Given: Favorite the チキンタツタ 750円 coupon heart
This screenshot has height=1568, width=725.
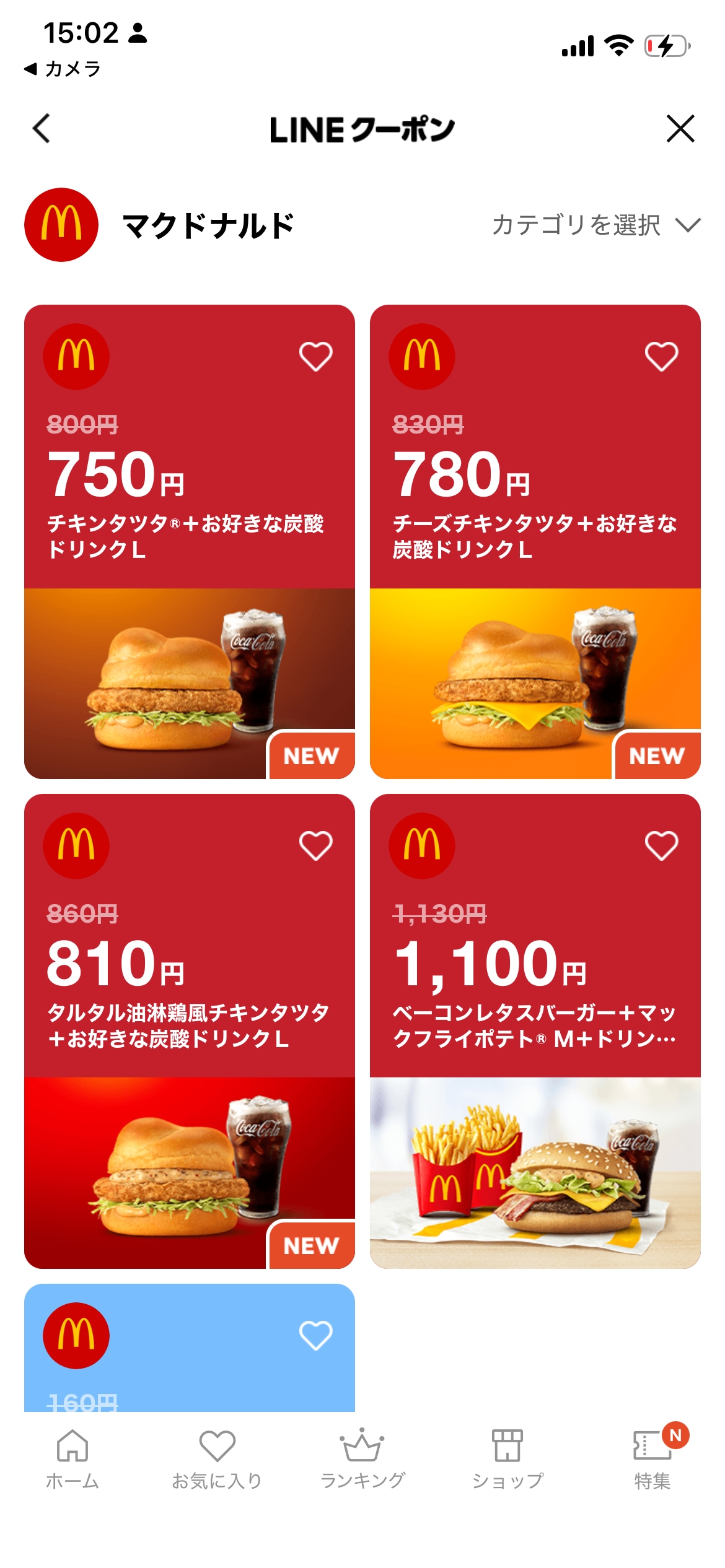Looking at the screenshot, I should pos(317,356).
